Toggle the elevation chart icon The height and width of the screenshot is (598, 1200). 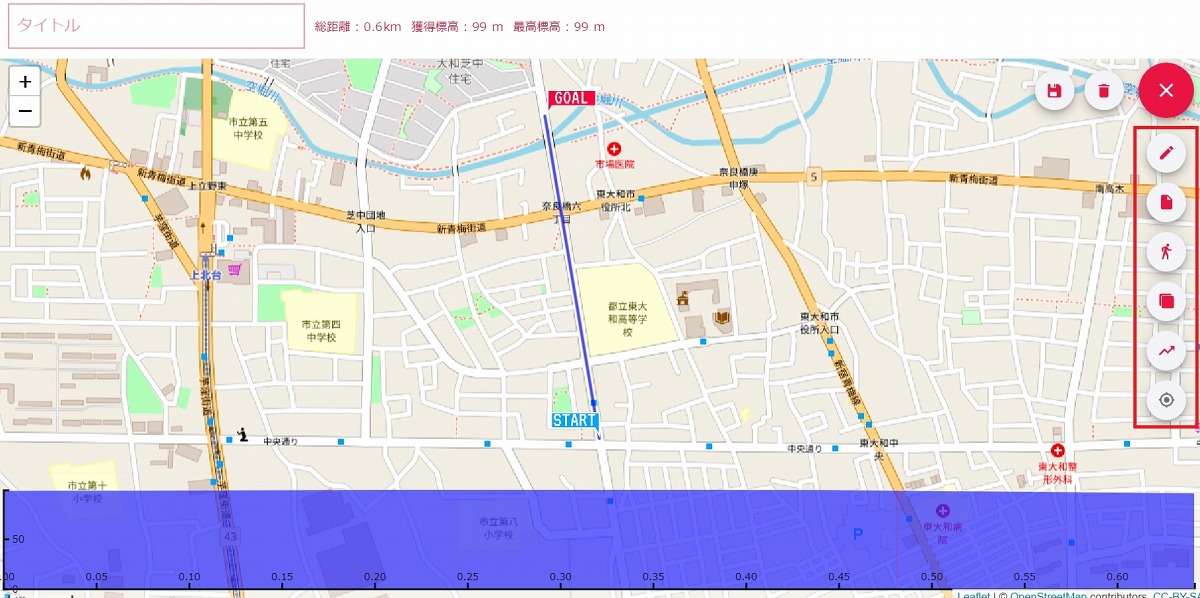click(1166, 351)
